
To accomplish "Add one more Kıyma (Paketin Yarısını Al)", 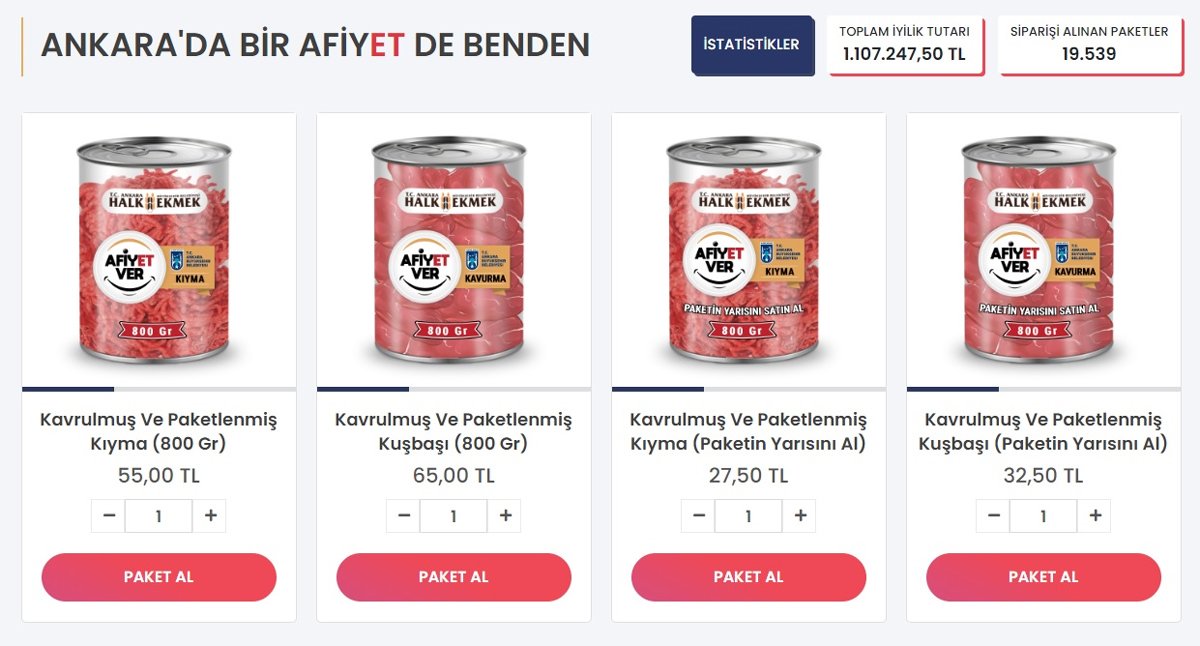I will click(x=800, y=516).
